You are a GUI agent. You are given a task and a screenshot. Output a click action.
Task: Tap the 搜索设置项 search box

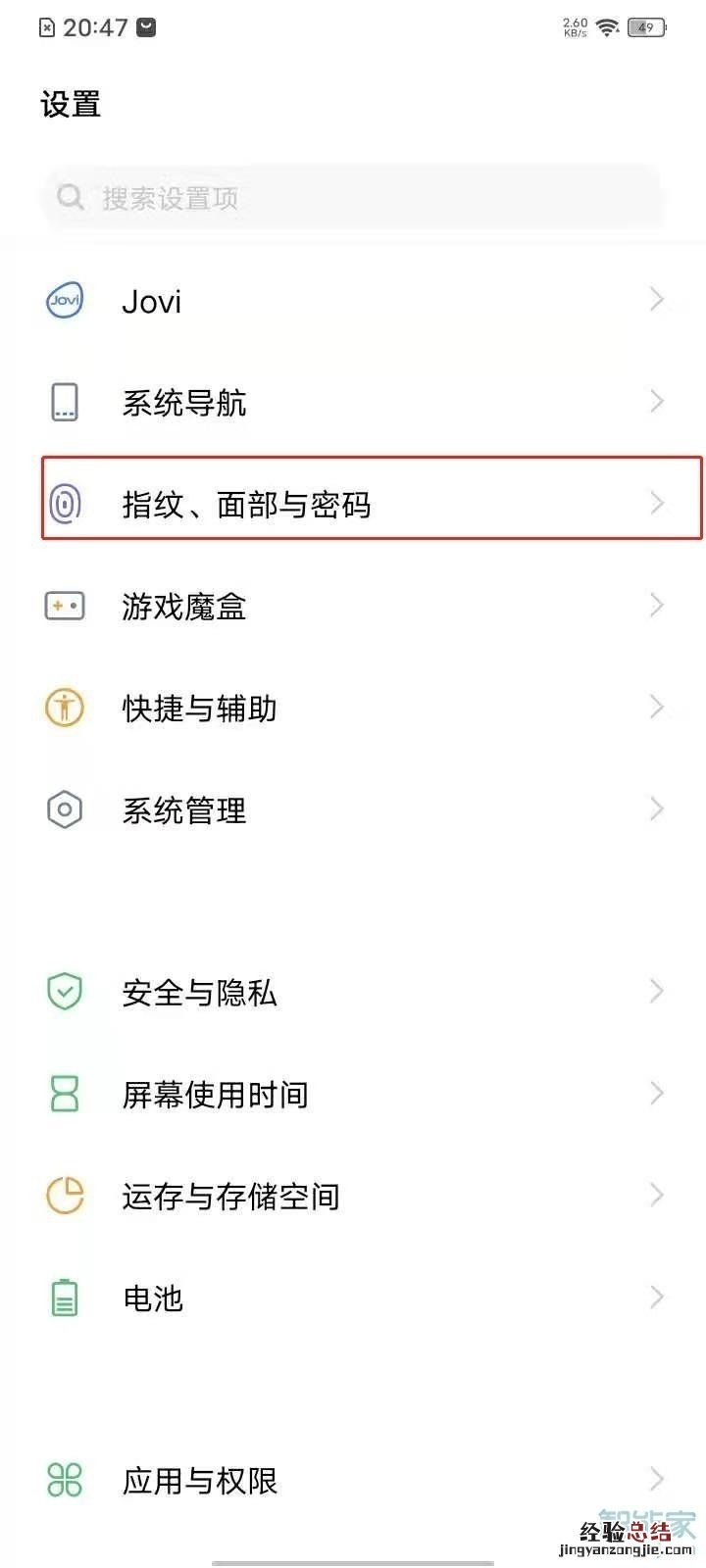[x=353, y=198]
